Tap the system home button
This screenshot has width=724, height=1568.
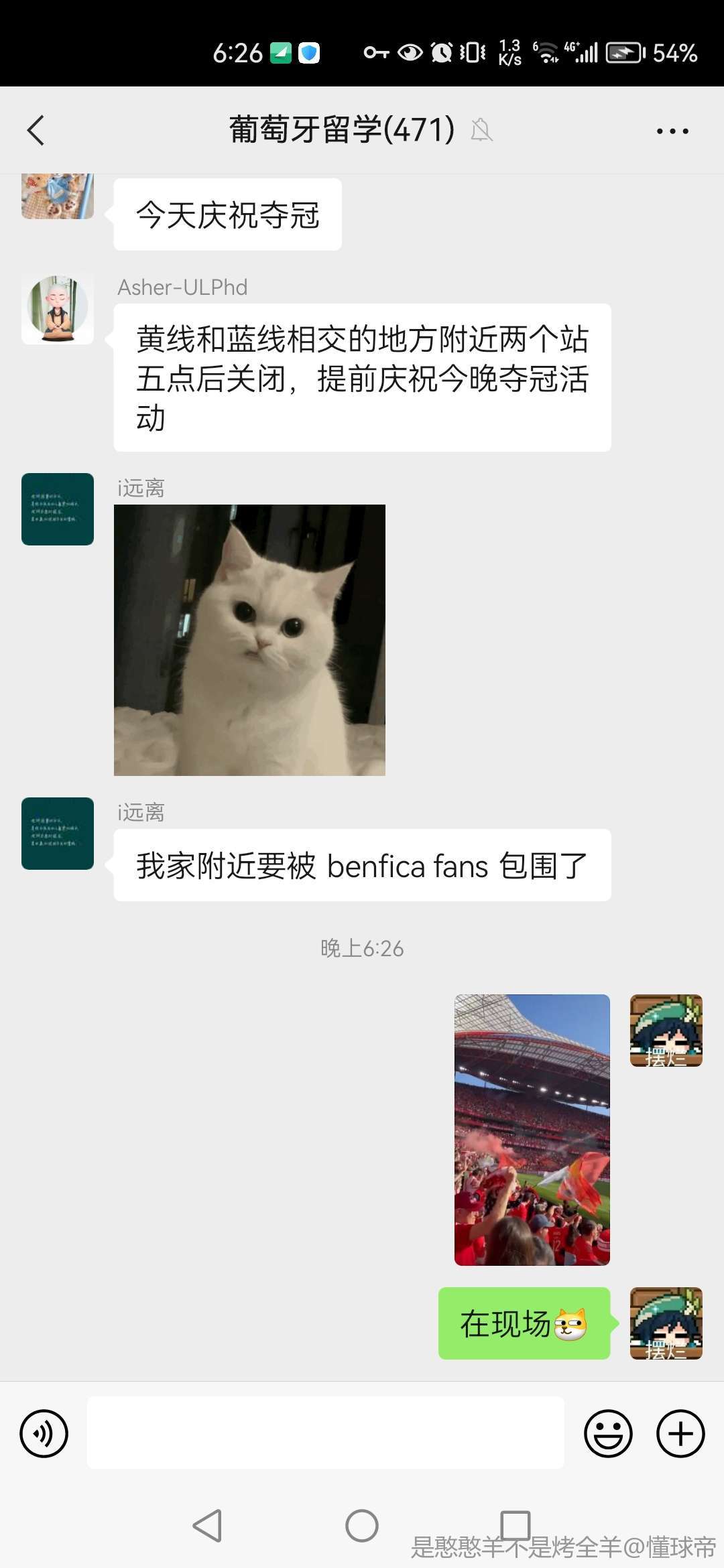pos(362,1526)
